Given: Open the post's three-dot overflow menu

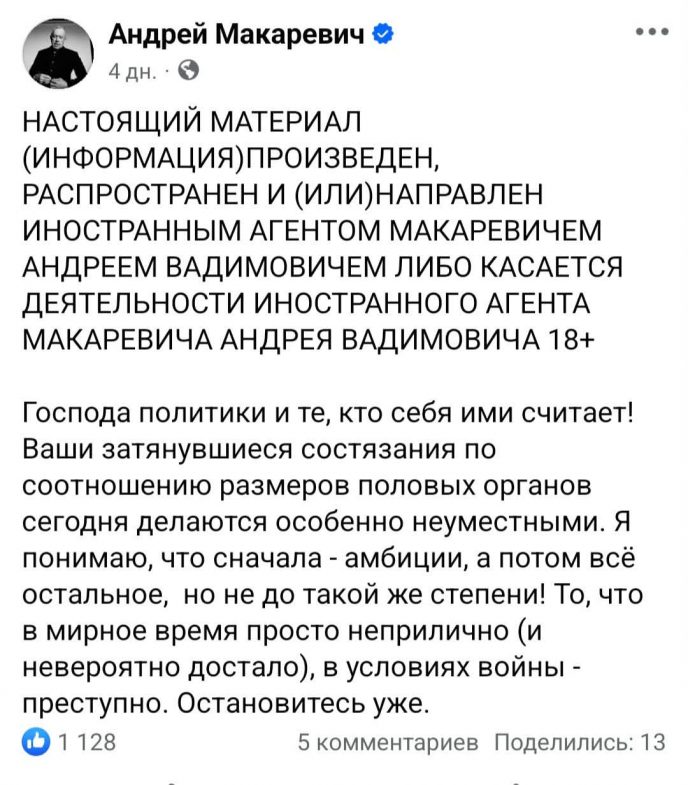Looking at the screenshot, I should coord(651,33).
